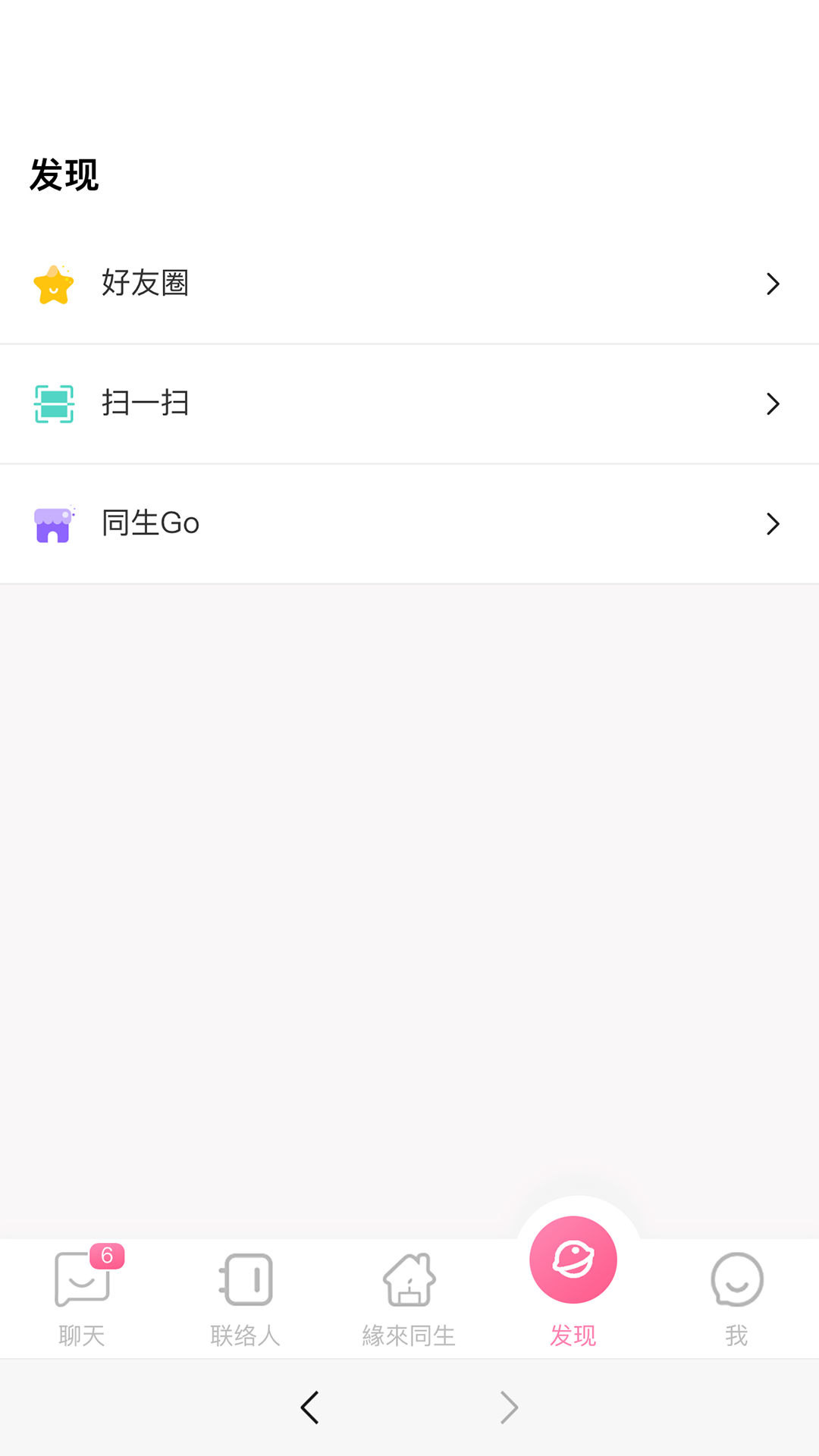Select the 緣來同生 home tab
819x1456 pixels.
click(x=409, y=1298)
